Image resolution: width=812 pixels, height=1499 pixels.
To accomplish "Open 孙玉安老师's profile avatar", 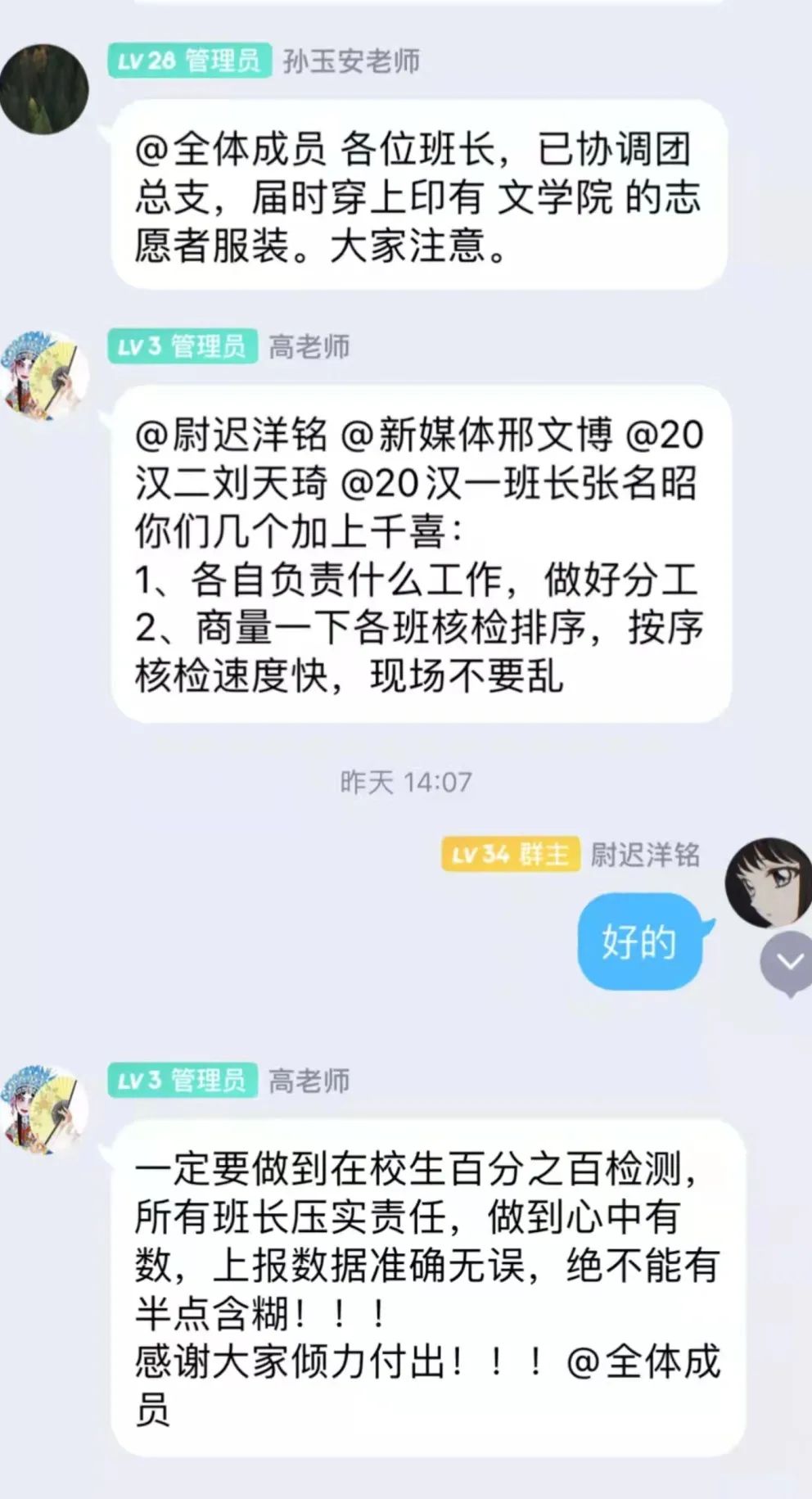I will pyautogui.click(x=44, y=89).
